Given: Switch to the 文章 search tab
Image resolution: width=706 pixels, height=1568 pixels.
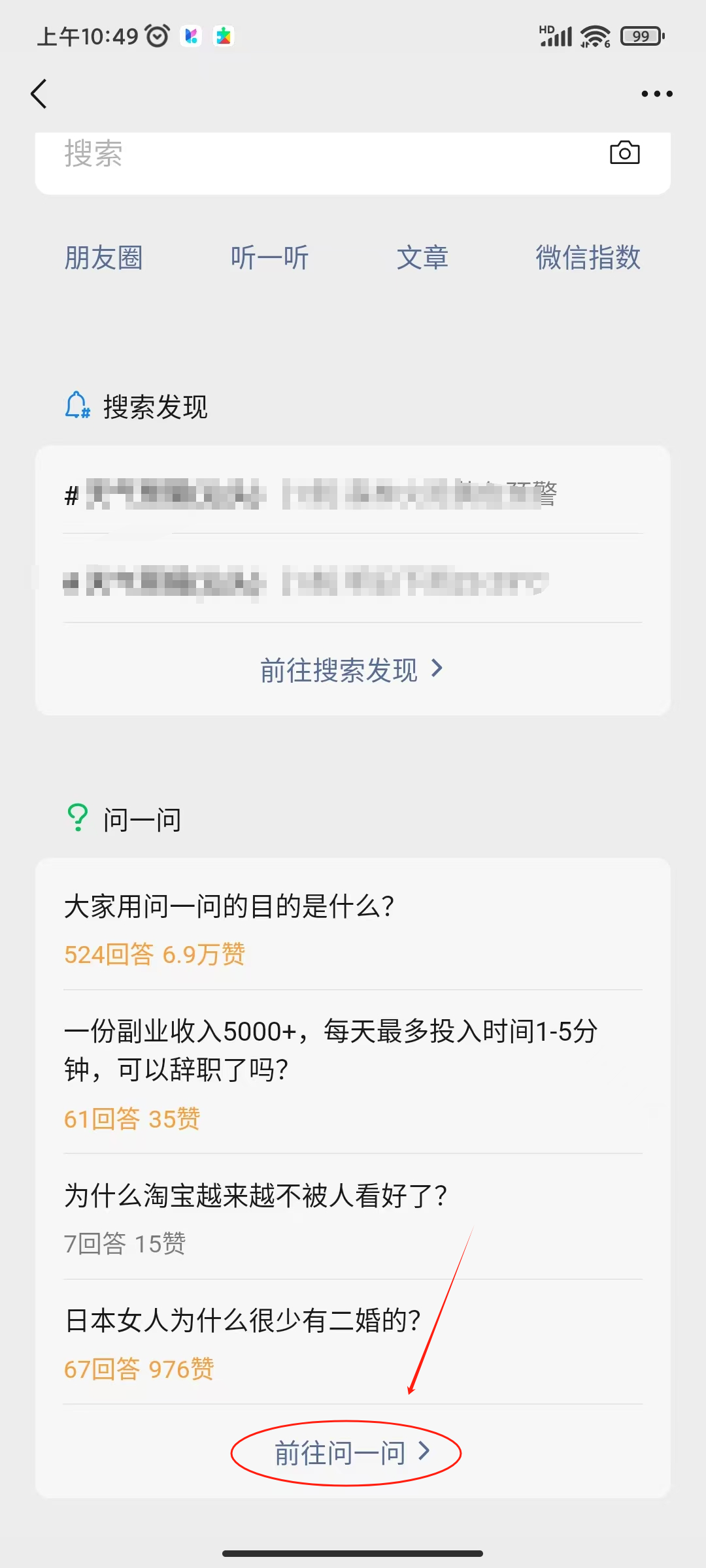Looking at the screenshot, I should (423, 258).
